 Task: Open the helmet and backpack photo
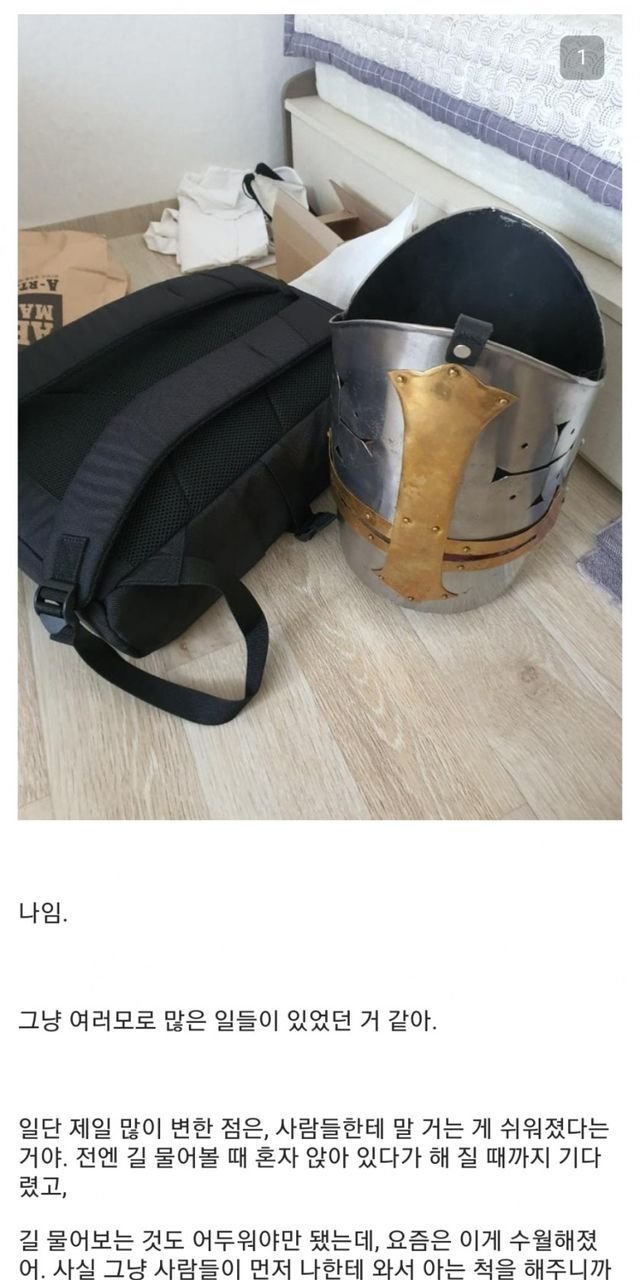320,420
